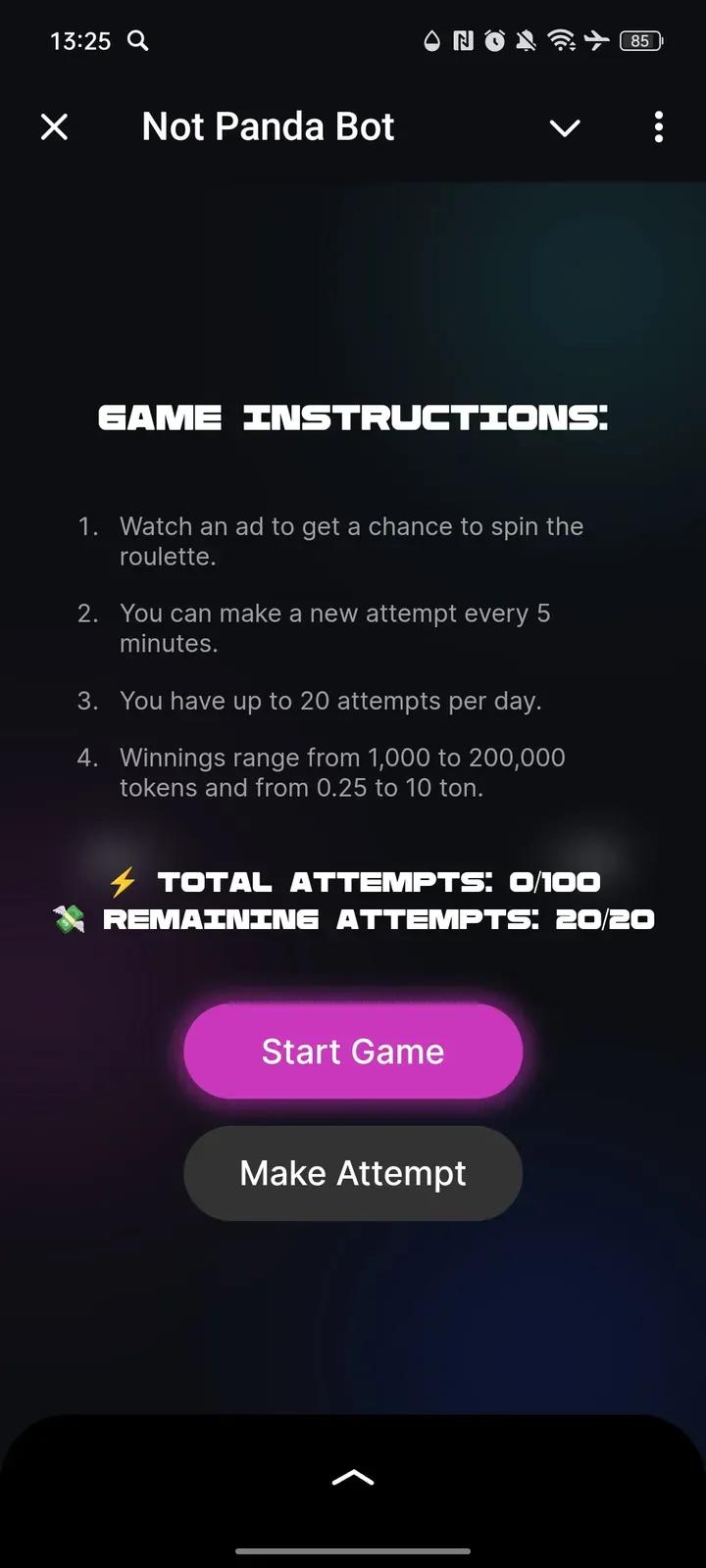The width and height of the screenshot is (706, 1568).
Task: Tap the Make Attempt button
Action: (353, 1173)
